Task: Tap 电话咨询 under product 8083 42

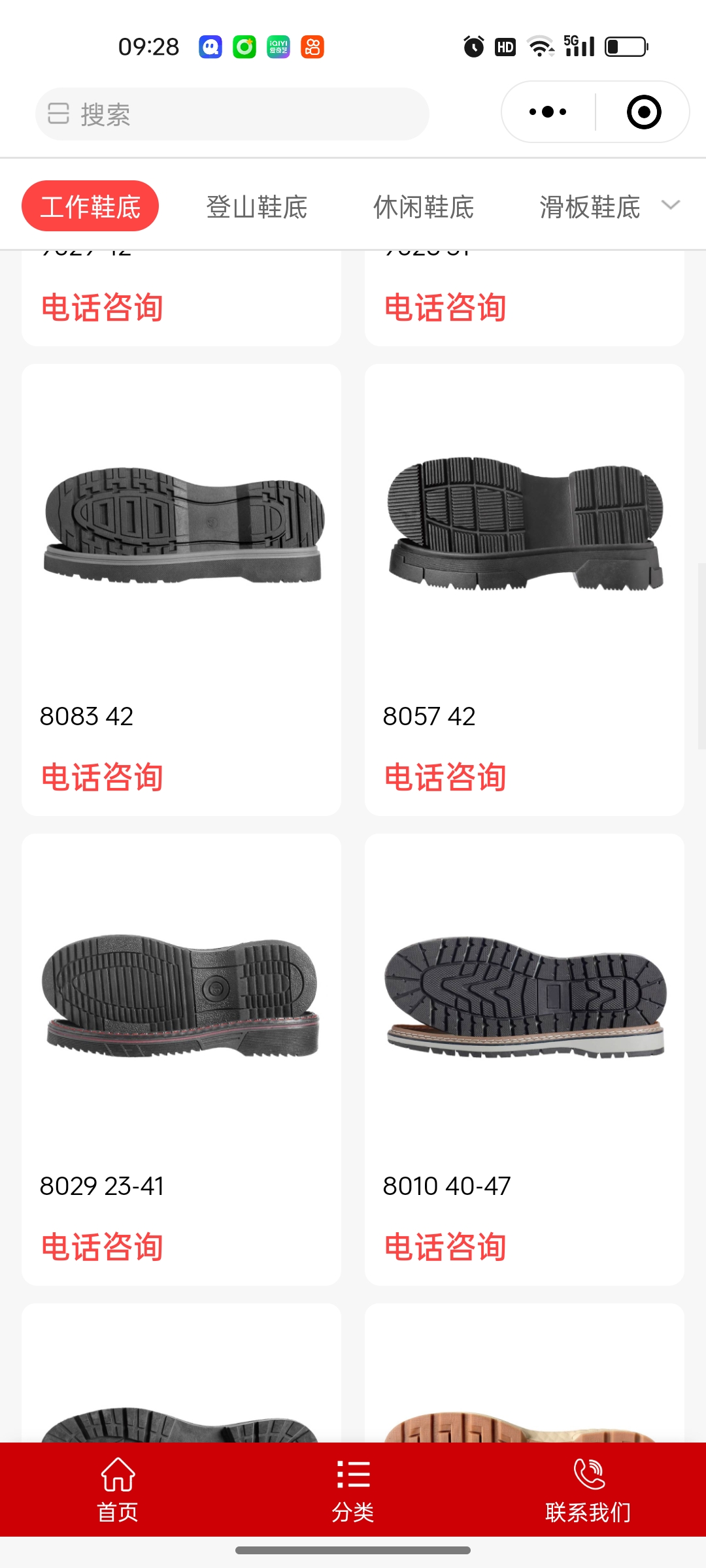Action: 102,777
